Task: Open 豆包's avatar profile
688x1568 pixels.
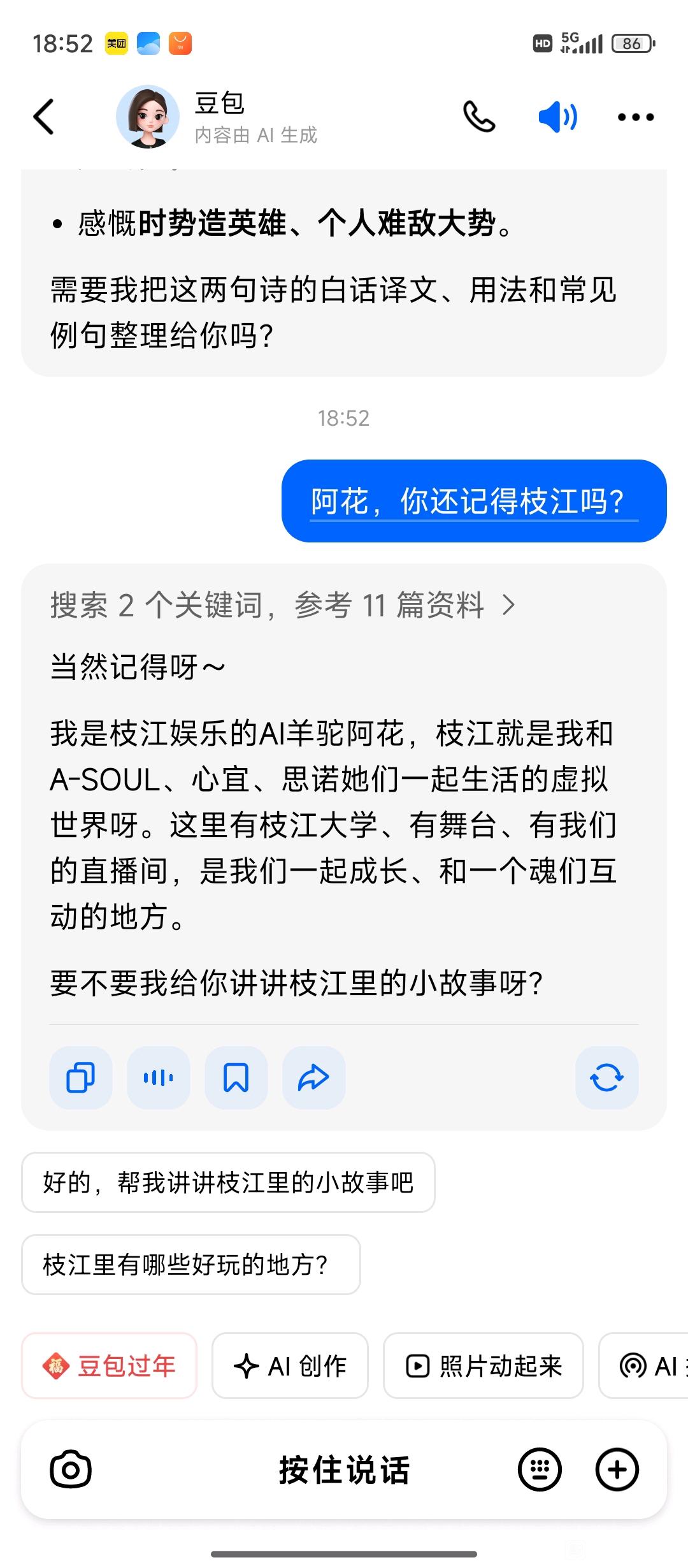Action: 148,117
